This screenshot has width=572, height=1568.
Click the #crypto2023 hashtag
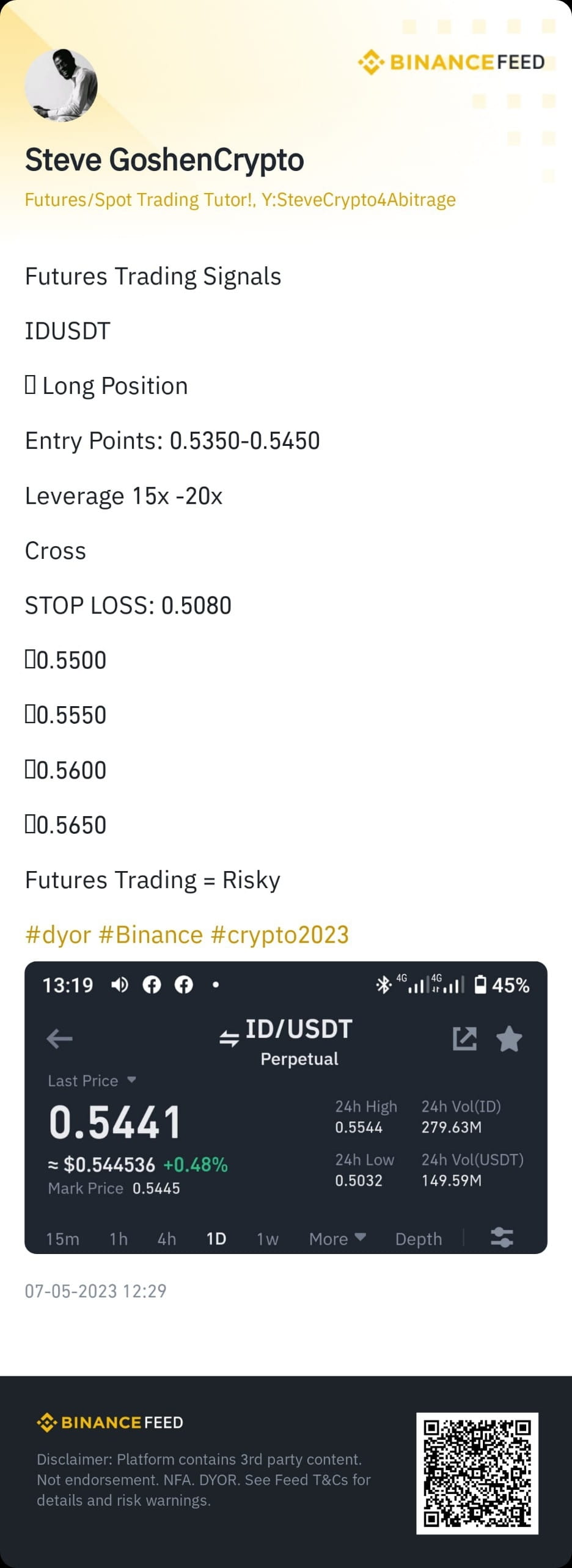pyautogui.click(x=285, y=935)
